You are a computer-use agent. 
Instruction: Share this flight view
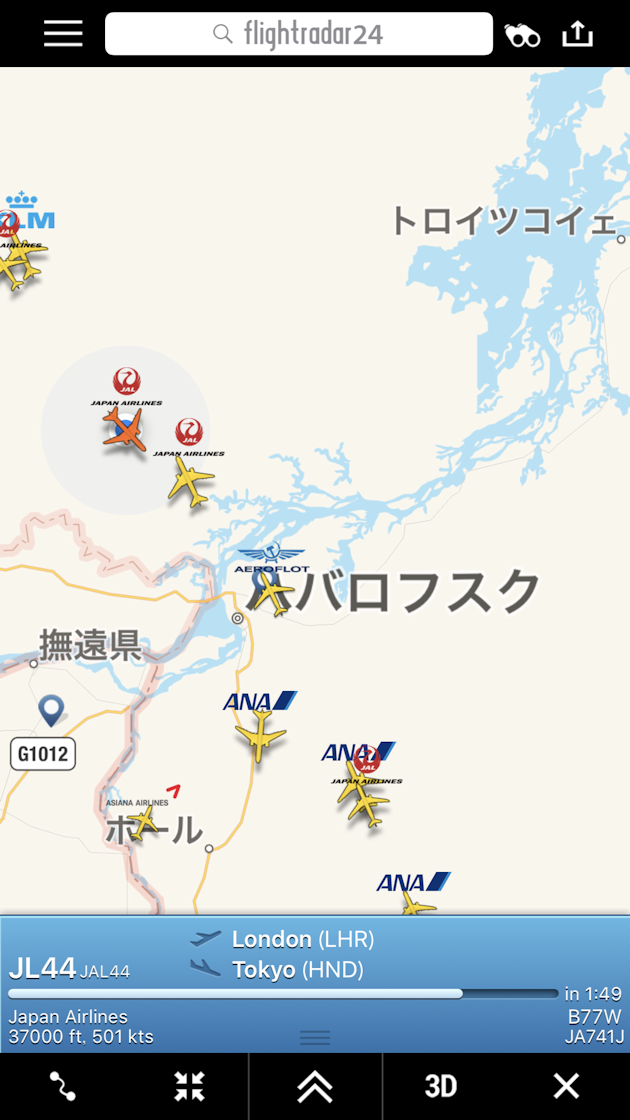pyautogui.click(x=577, y=34)
